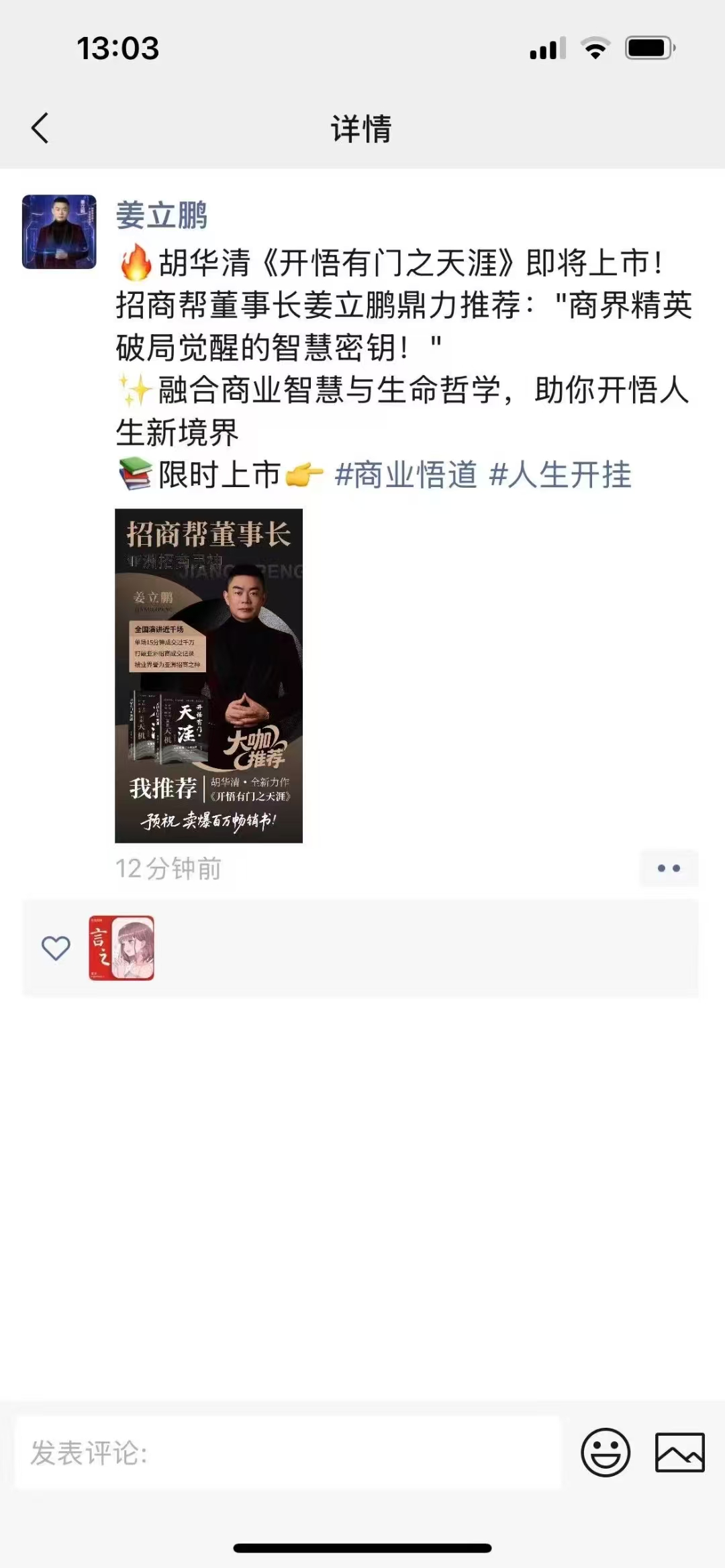Open the #商业悟道 hashtag
The image size is (725, 1568).
tap(405, 475)
